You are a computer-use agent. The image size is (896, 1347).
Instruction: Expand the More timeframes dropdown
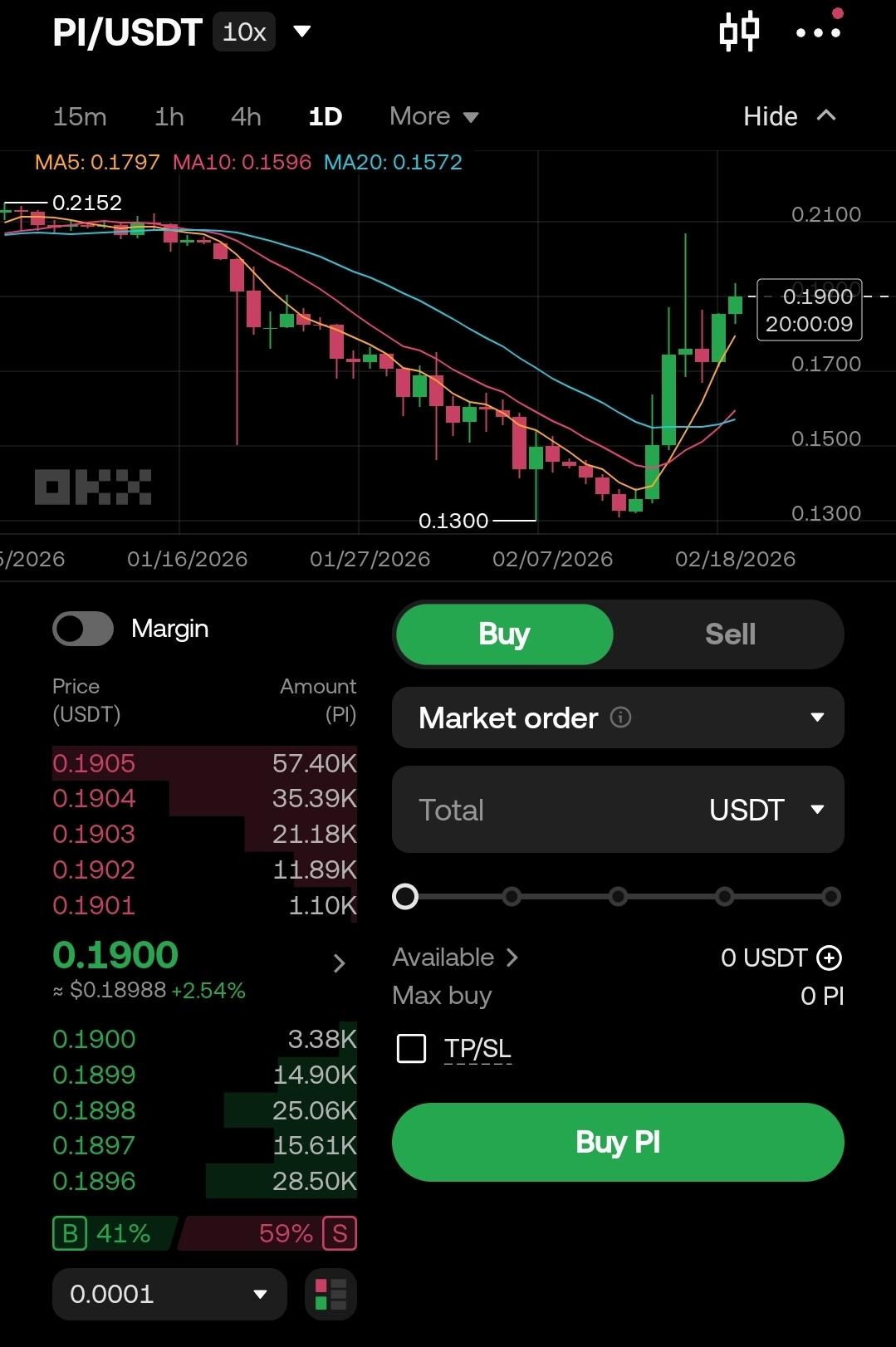pyautogui.click(x=433, y=116)
